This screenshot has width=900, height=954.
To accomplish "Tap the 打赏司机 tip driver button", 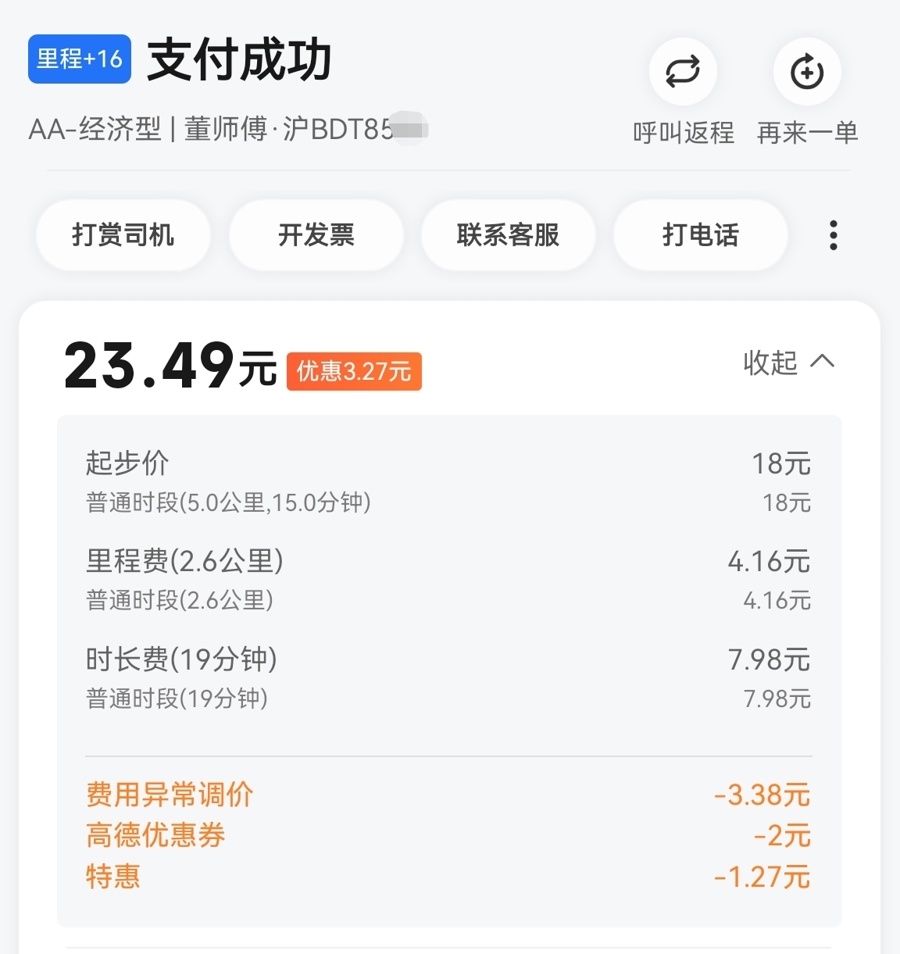I will (123, 235).
